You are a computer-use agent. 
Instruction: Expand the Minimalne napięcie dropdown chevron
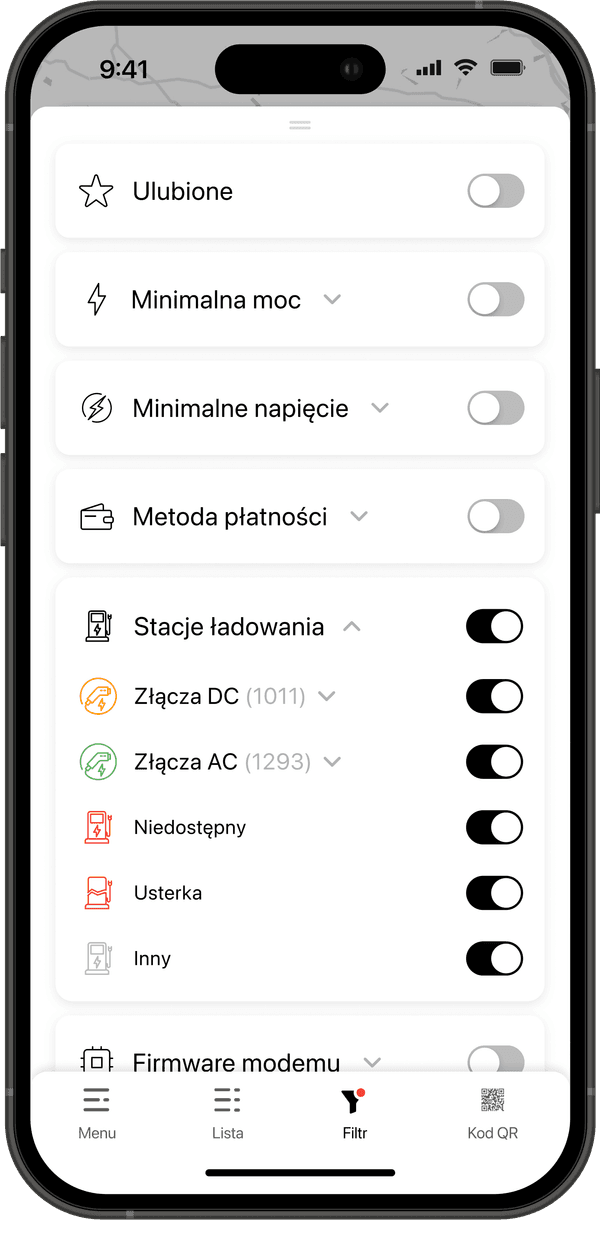click(379, 408)
